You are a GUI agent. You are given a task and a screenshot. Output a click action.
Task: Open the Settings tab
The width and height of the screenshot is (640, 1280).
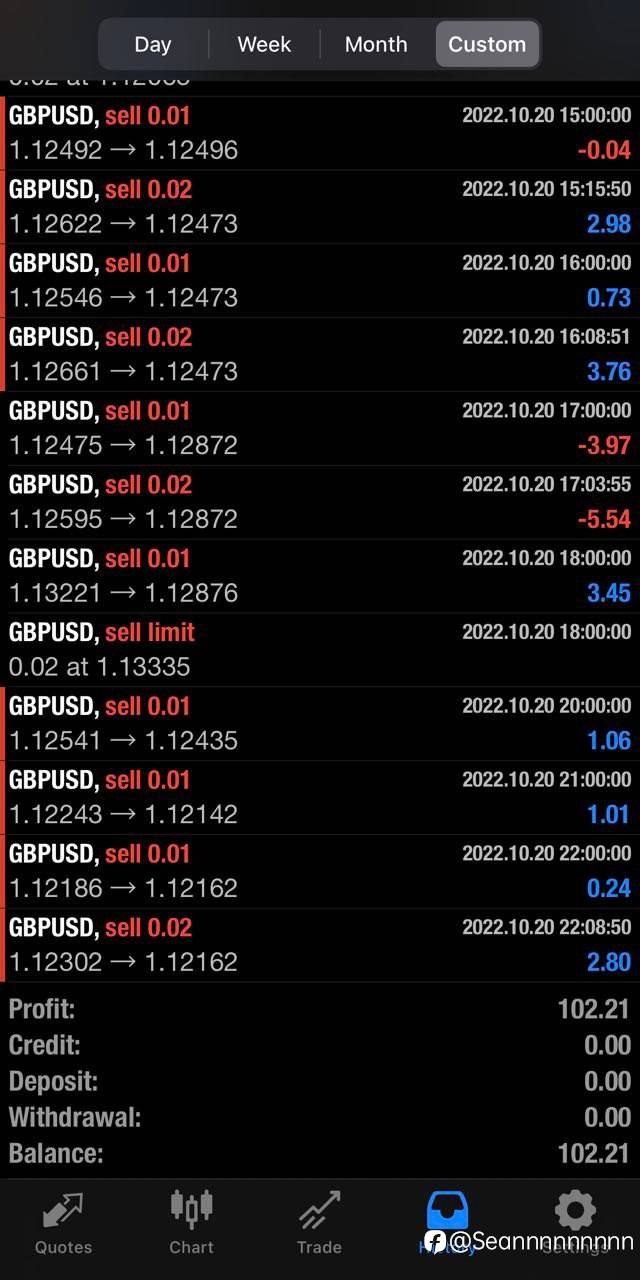pos(575,1222)
